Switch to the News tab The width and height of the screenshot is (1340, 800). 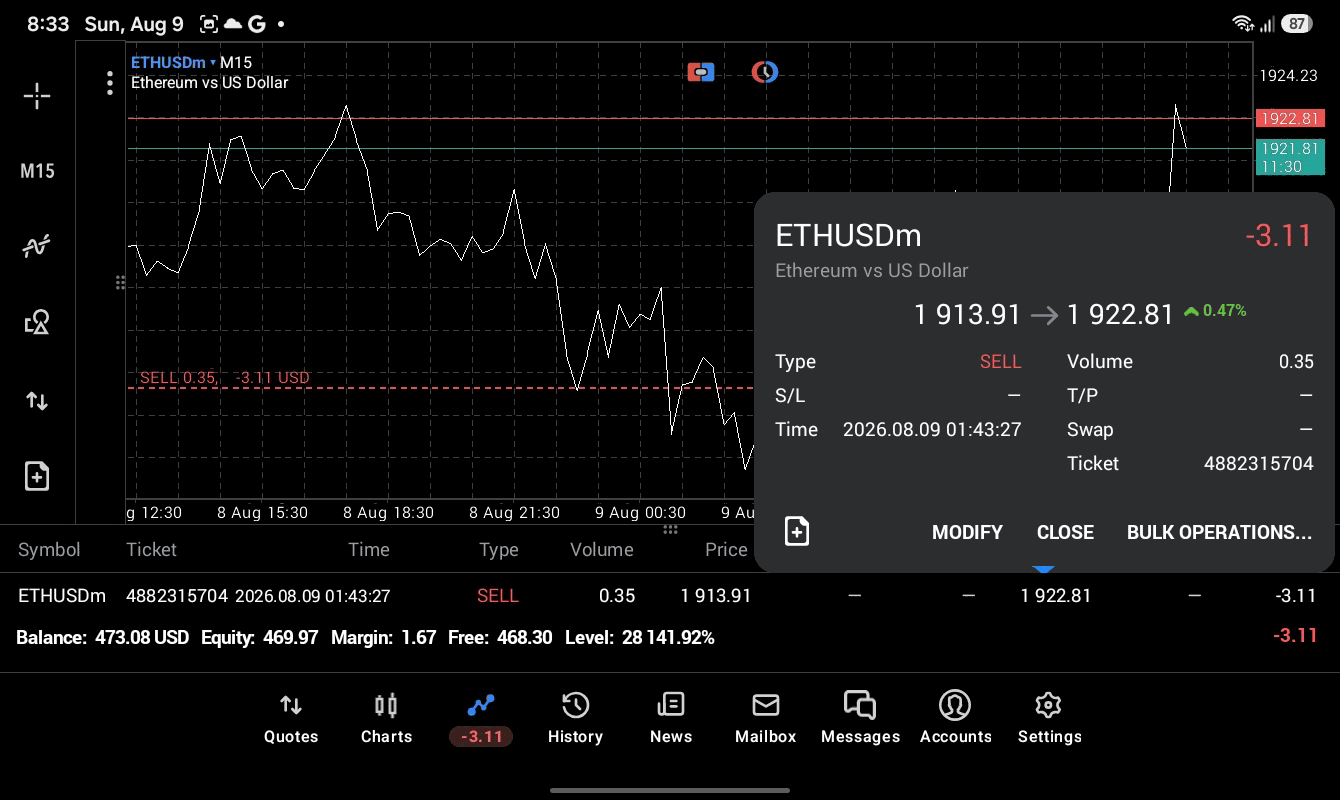point(670,719)
